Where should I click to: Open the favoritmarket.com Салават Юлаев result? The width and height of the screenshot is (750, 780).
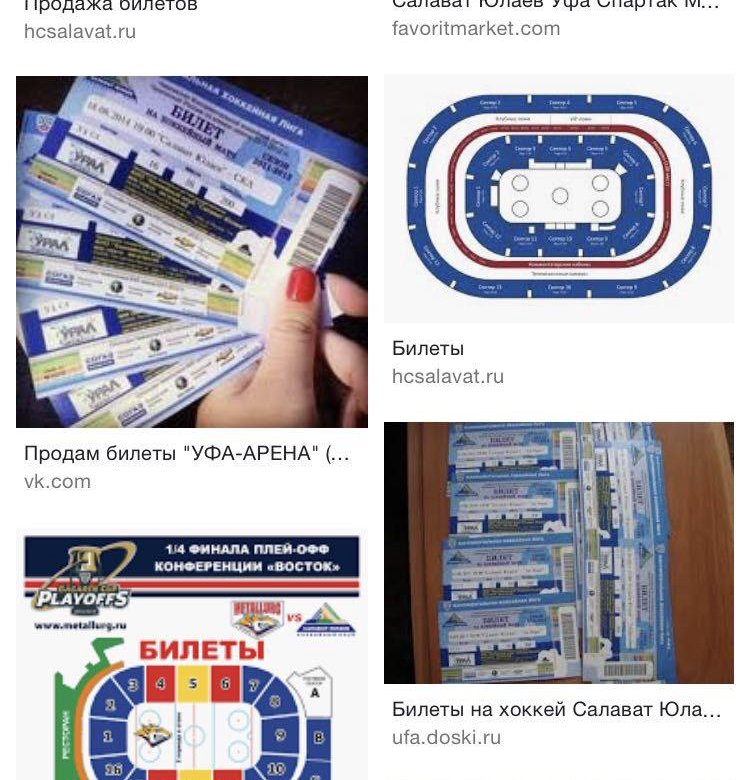coord(555,5)
